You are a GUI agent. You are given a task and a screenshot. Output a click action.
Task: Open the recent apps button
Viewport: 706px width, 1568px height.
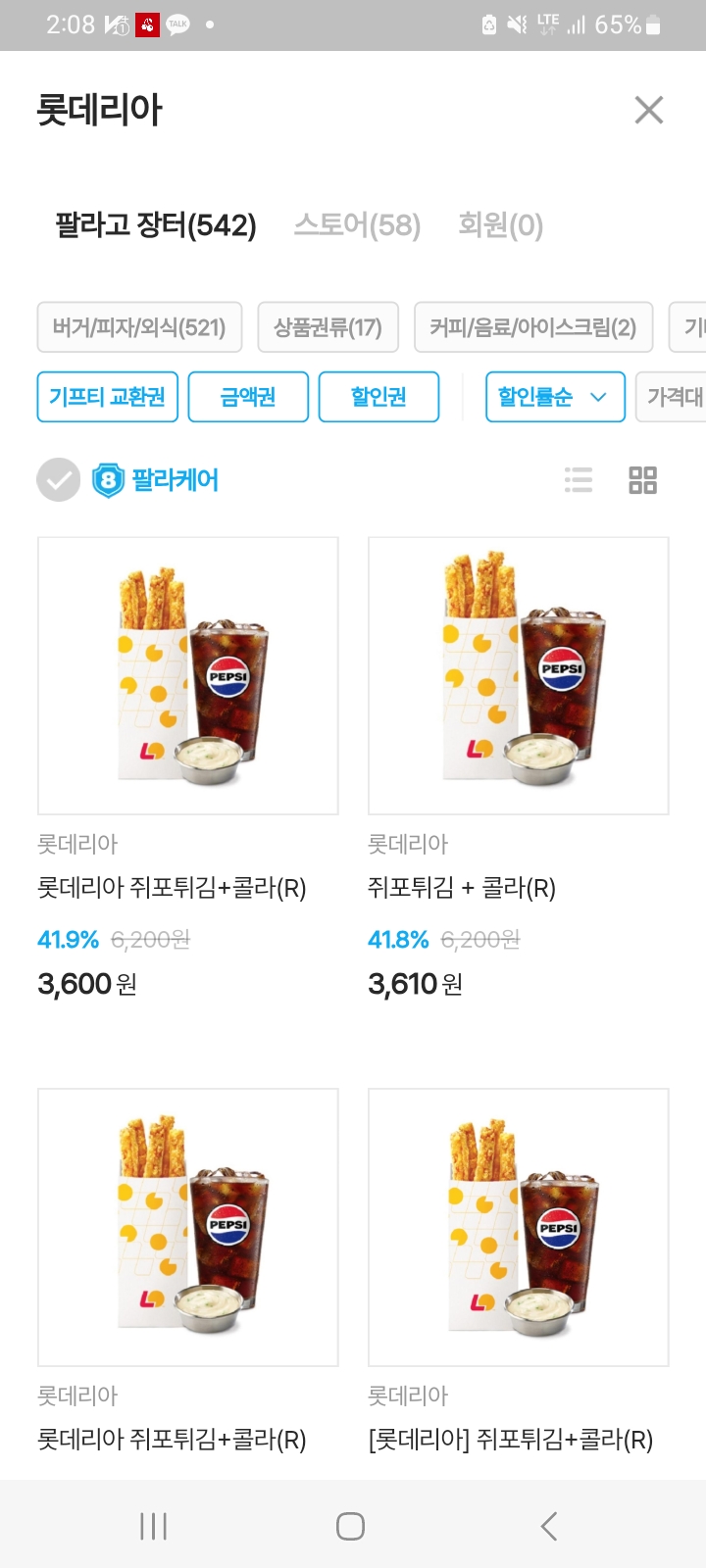point(153,1526)
